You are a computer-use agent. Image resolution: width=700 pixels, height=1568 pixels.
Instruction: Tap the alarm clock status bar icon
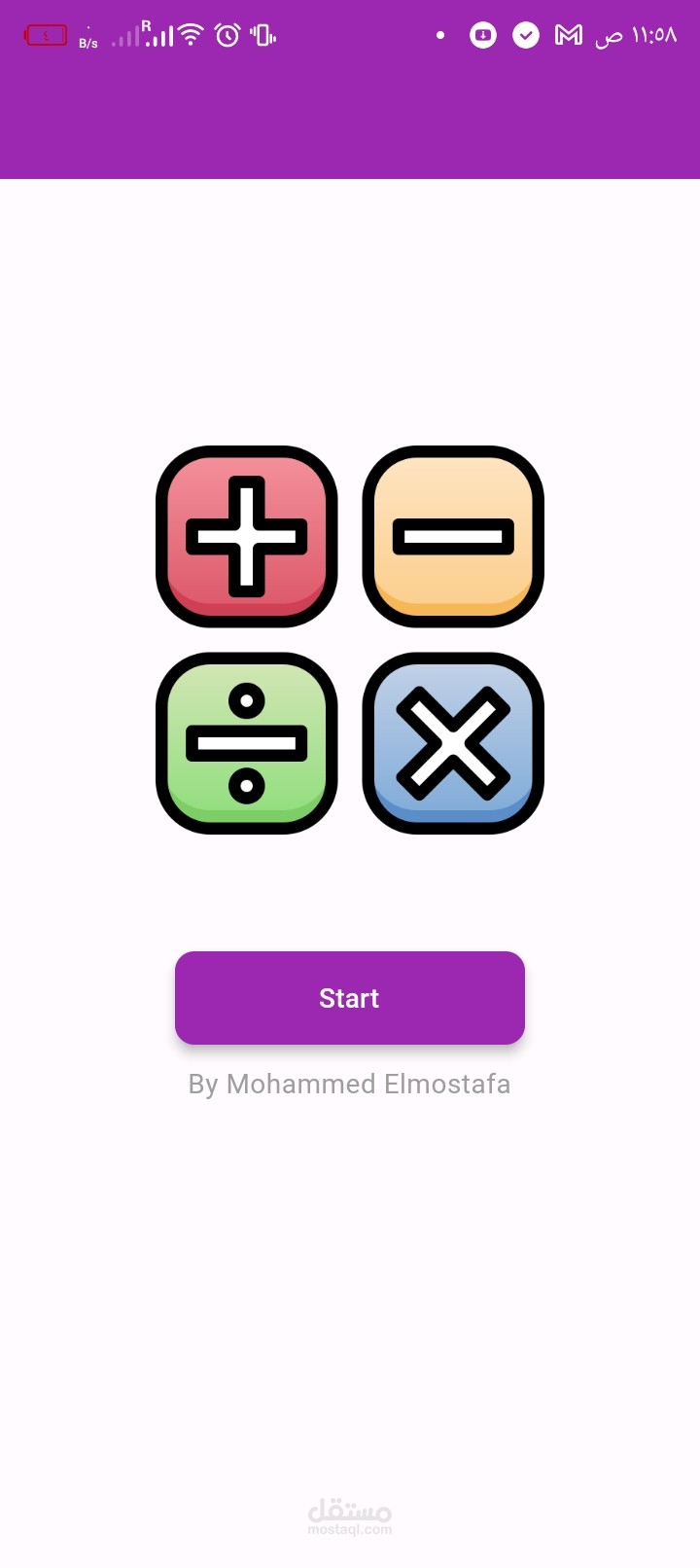[x=226, y=34]
